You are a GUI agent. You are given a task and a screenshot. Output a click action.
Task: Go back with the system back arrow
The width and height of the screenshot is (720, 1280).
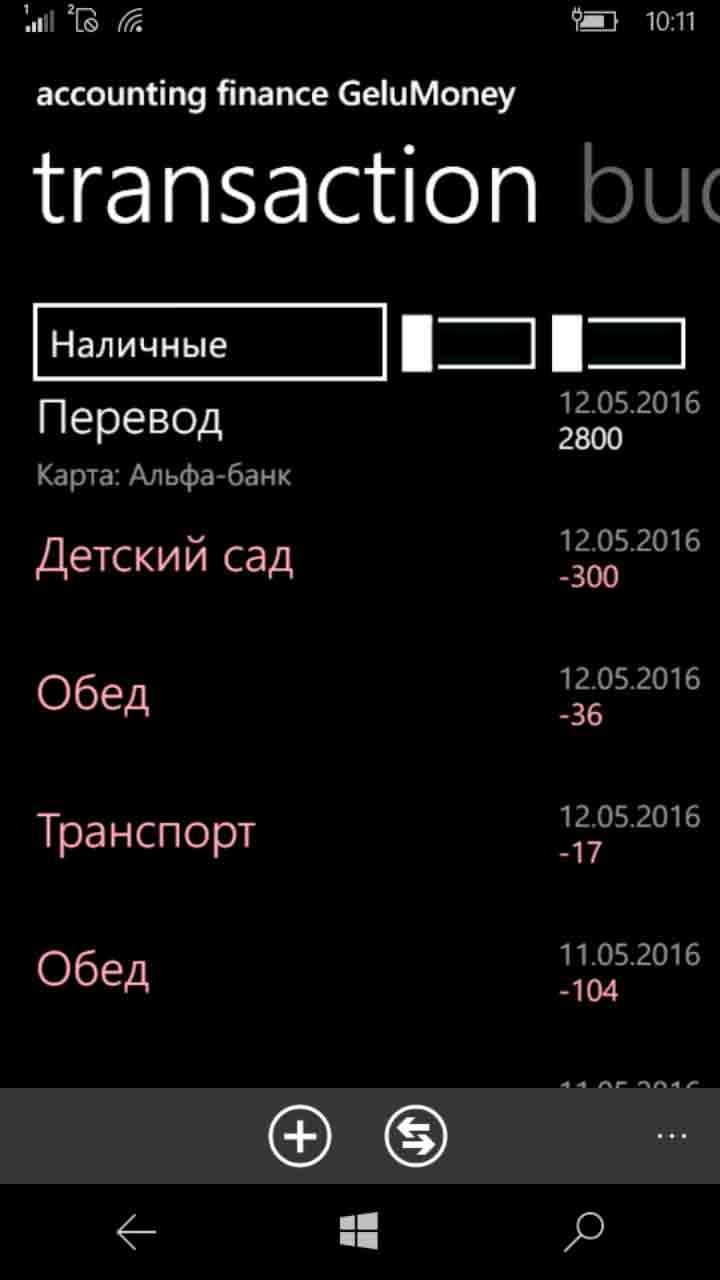(136, 1232)
